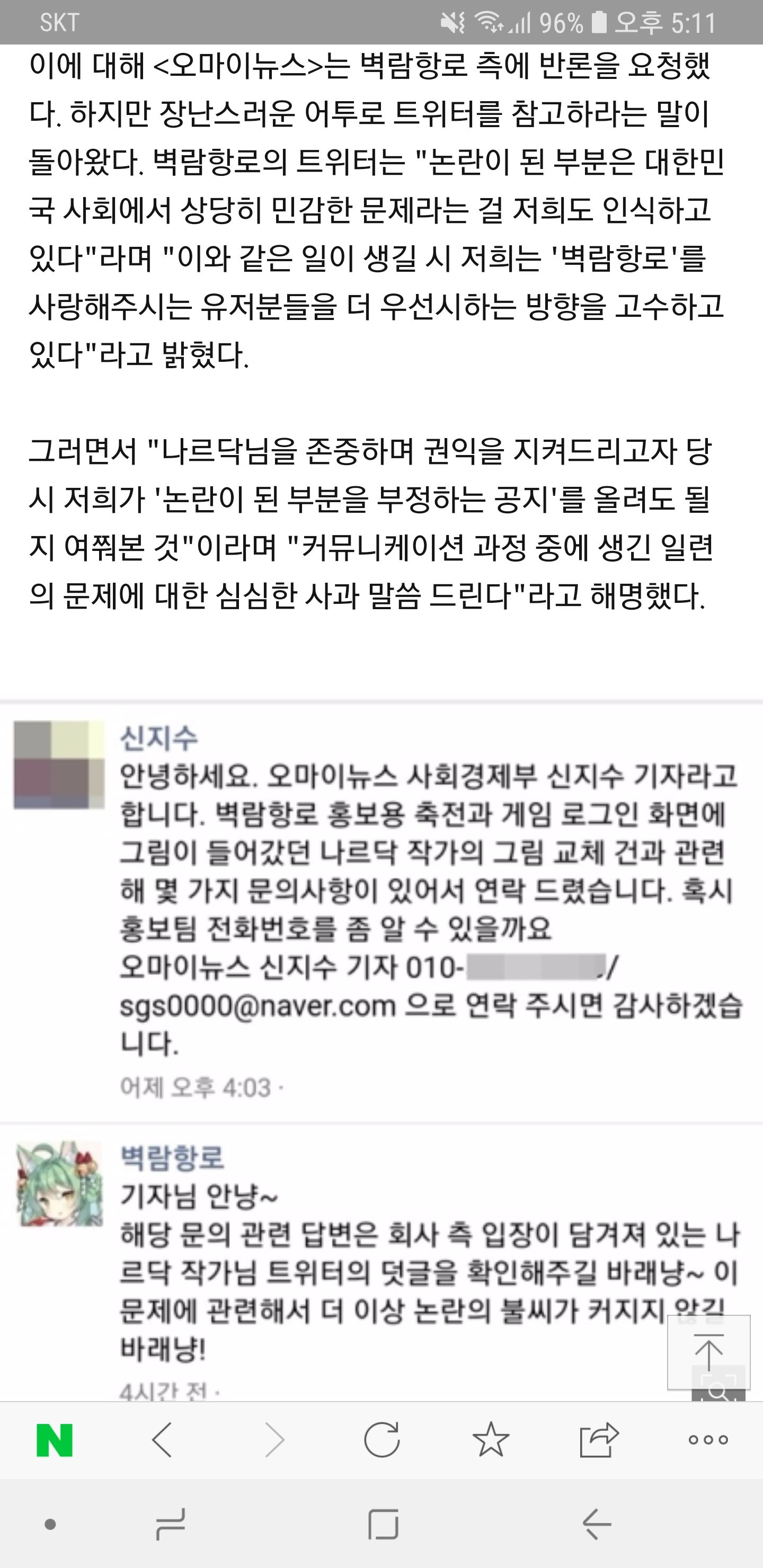Reload the current page

[x=381, y=1440]
